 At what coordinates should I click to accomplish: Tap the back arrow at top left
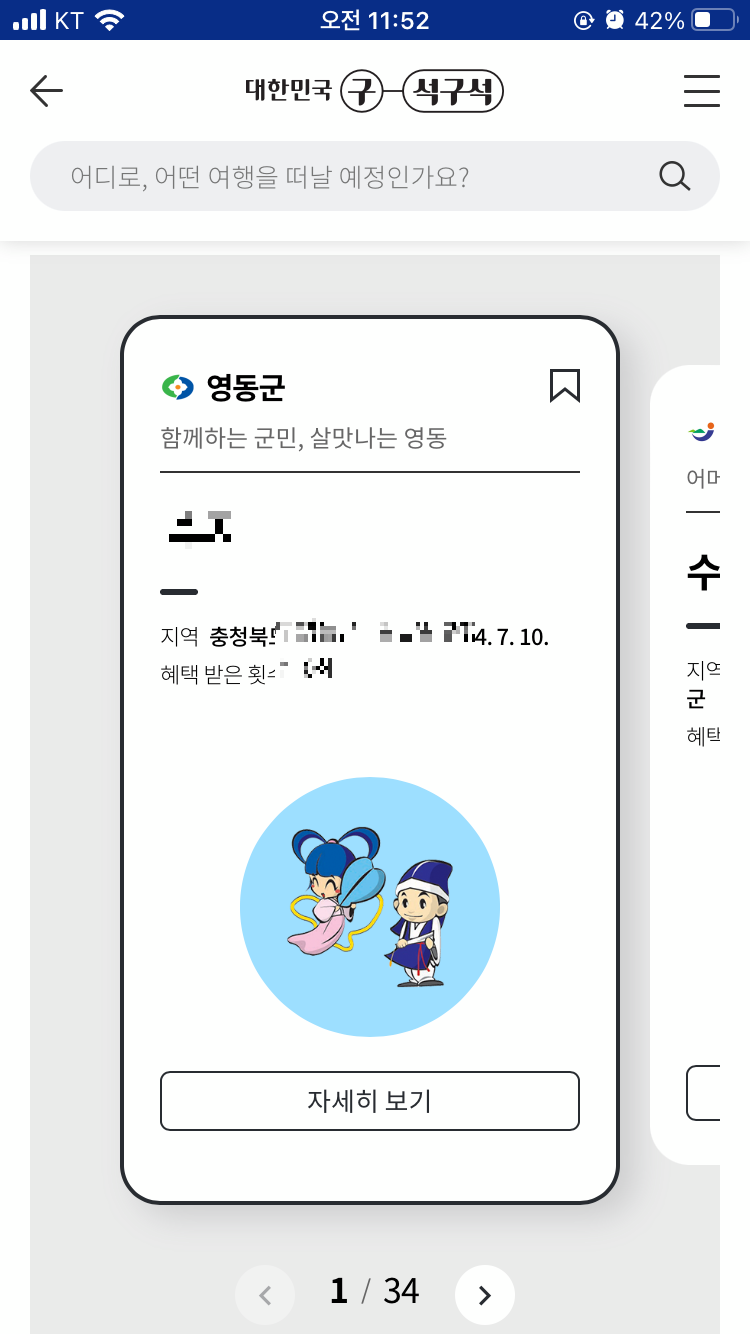[x=45, y=90]
